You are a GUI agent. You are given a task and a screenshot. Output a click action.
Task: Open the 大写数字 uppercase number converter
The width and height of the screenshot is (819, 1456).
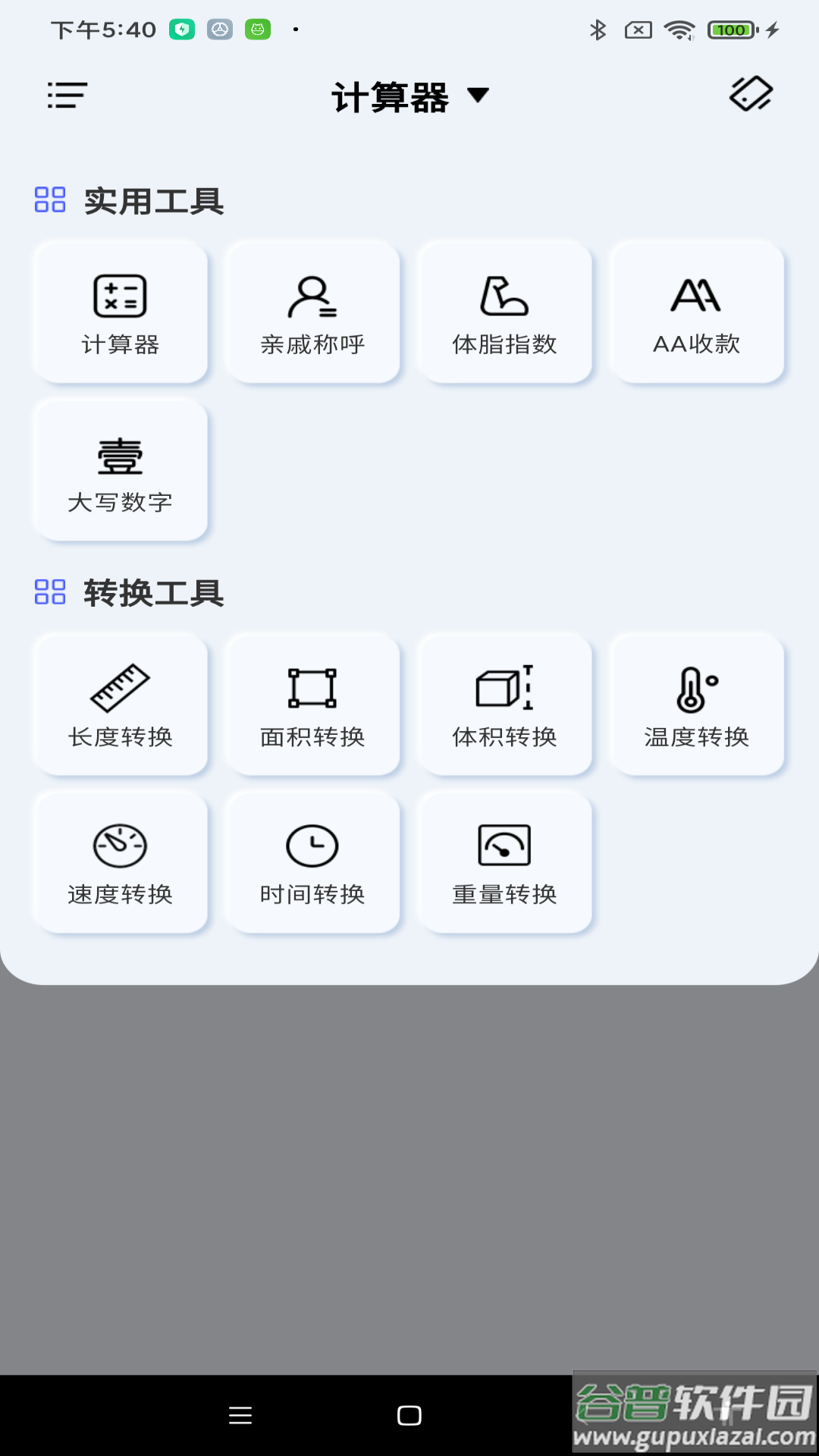pyautogui.click(x=119, y=470)
